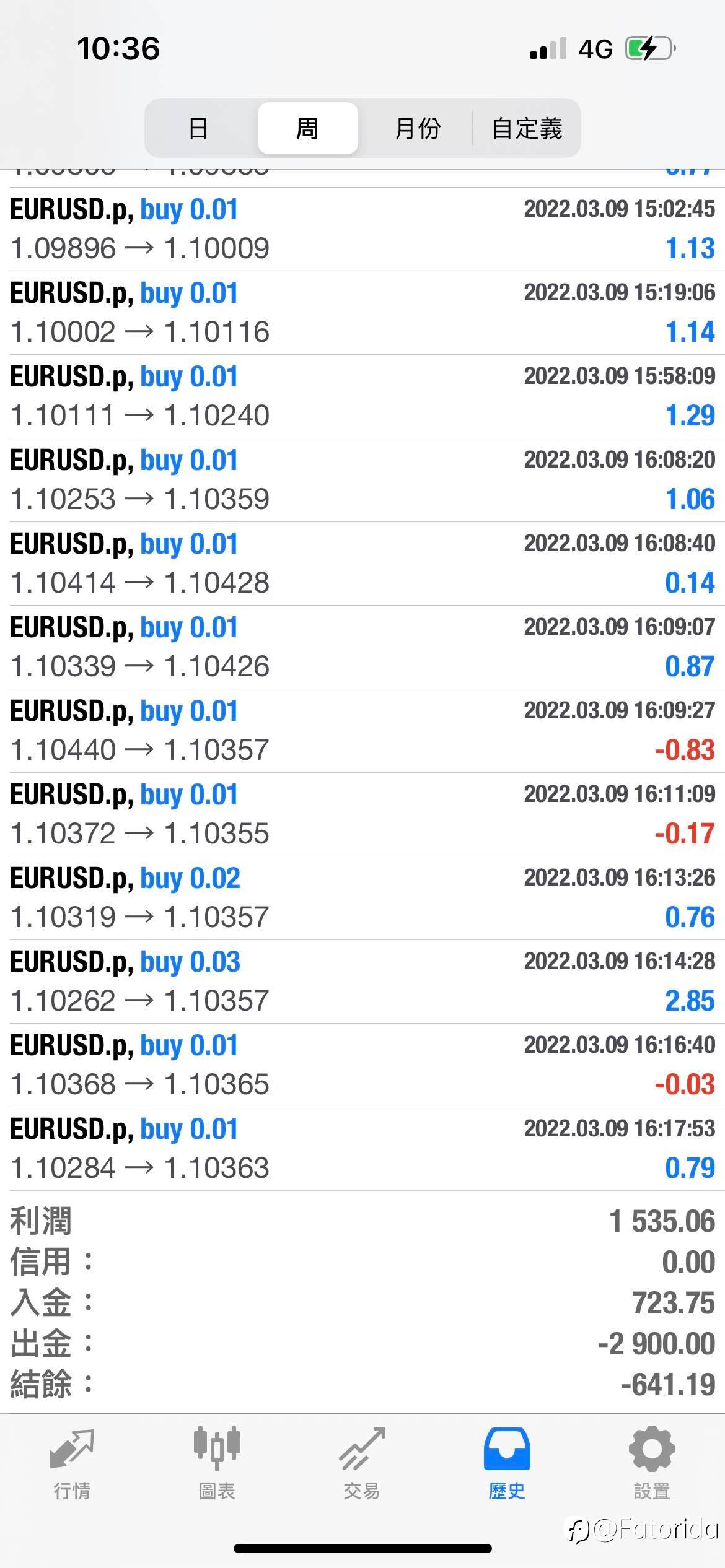Viewport: 725px width, 1568px height.
Task: Expand the trade with profit 1.29
Action: coord(362,396)
